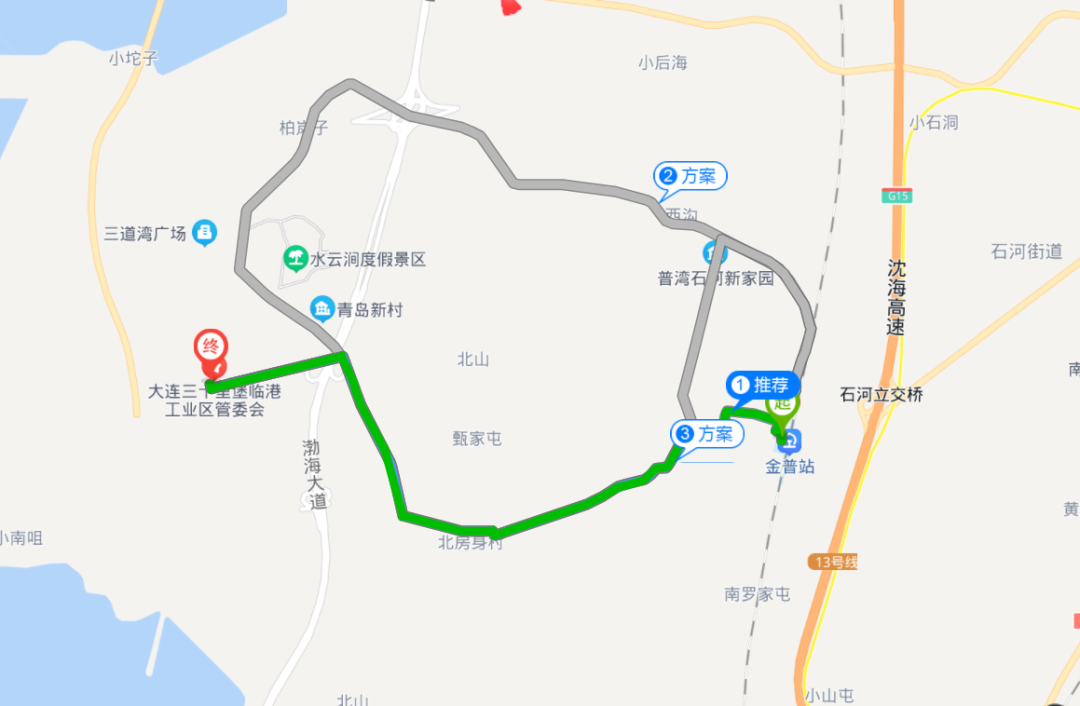Open the 金普站 station marker

pos(790,441)
